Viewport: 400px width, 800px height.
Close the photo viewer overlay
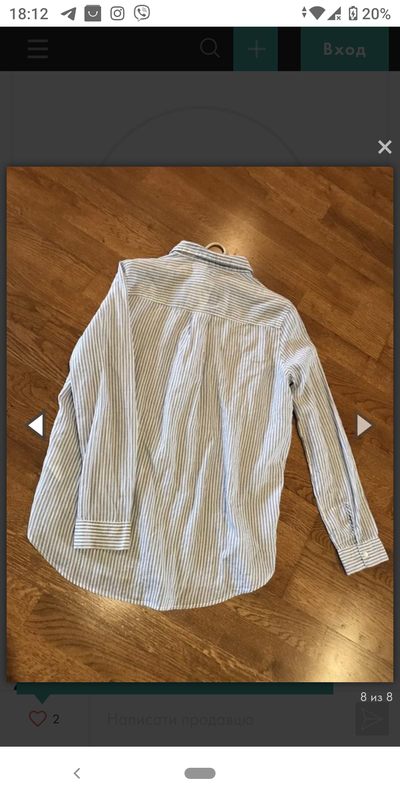point(384,147)
